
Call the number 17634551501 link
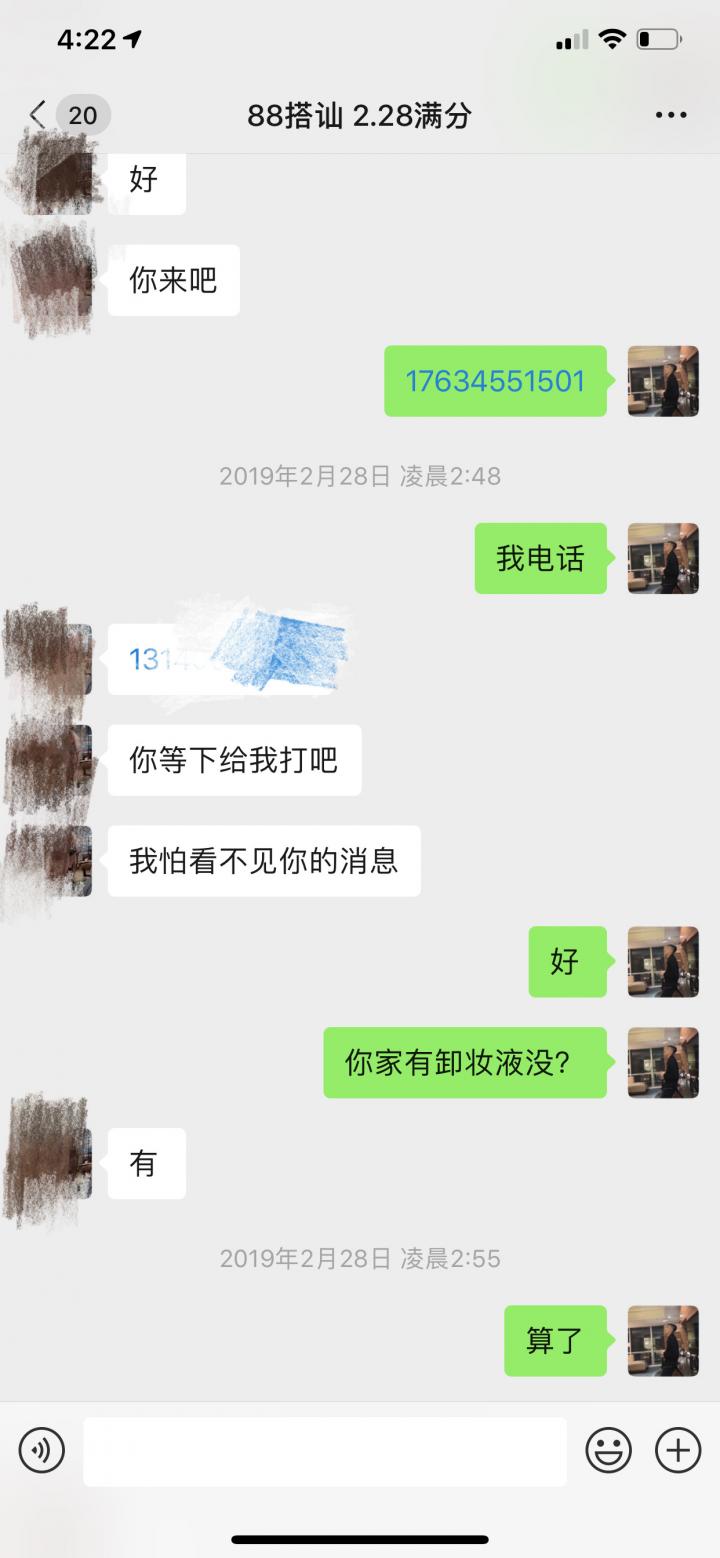[x=494, y=381]
